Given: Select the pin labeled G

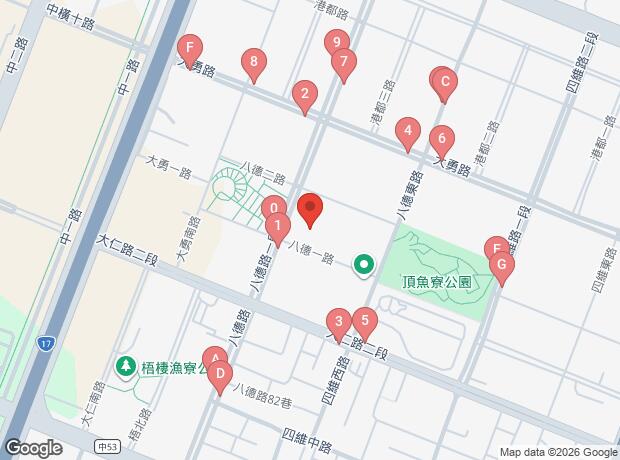Looking at the screenshot, I should click(x=502, y=269).
